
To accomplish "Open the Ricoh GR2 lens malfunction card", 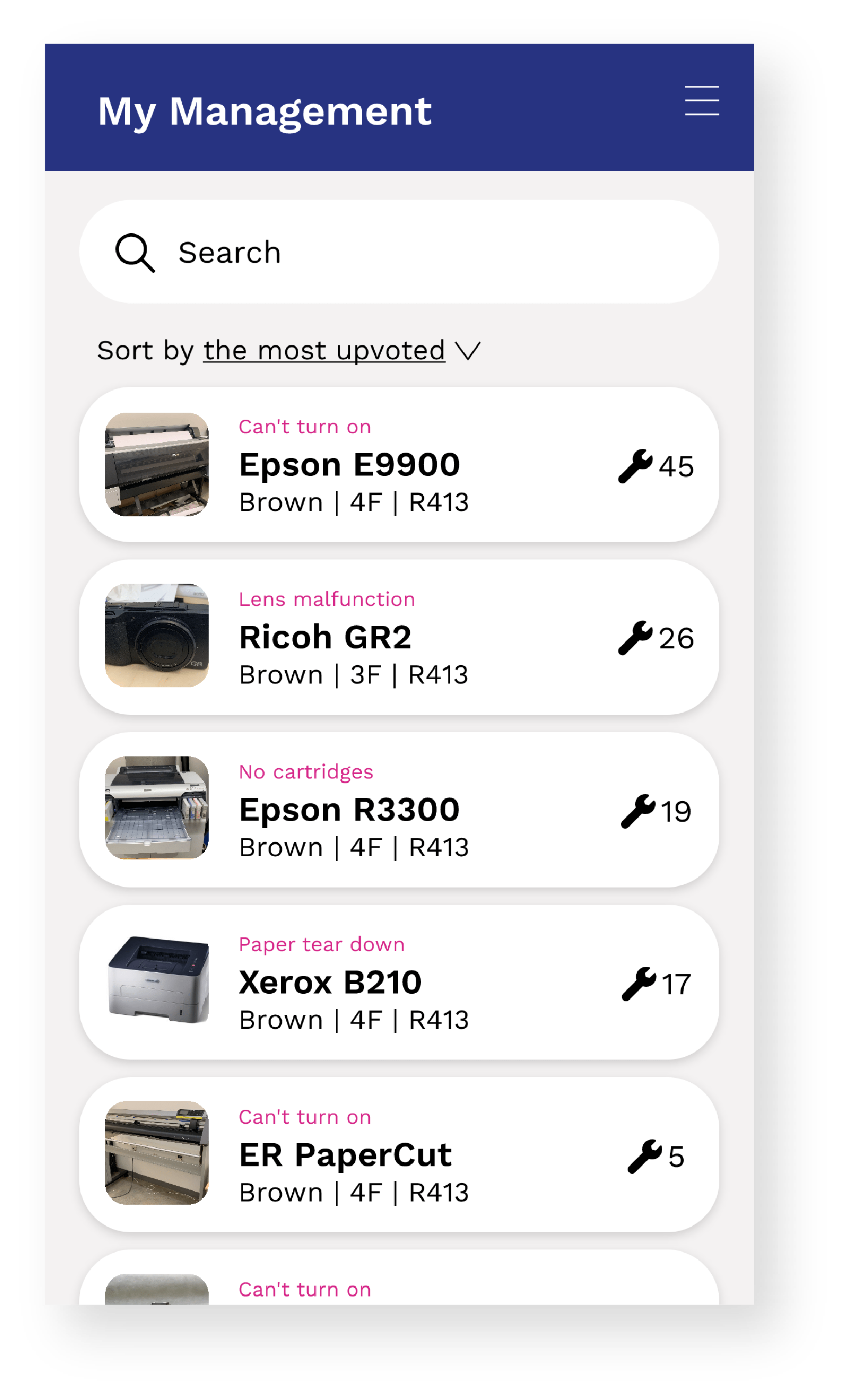I will pos(398,637).
